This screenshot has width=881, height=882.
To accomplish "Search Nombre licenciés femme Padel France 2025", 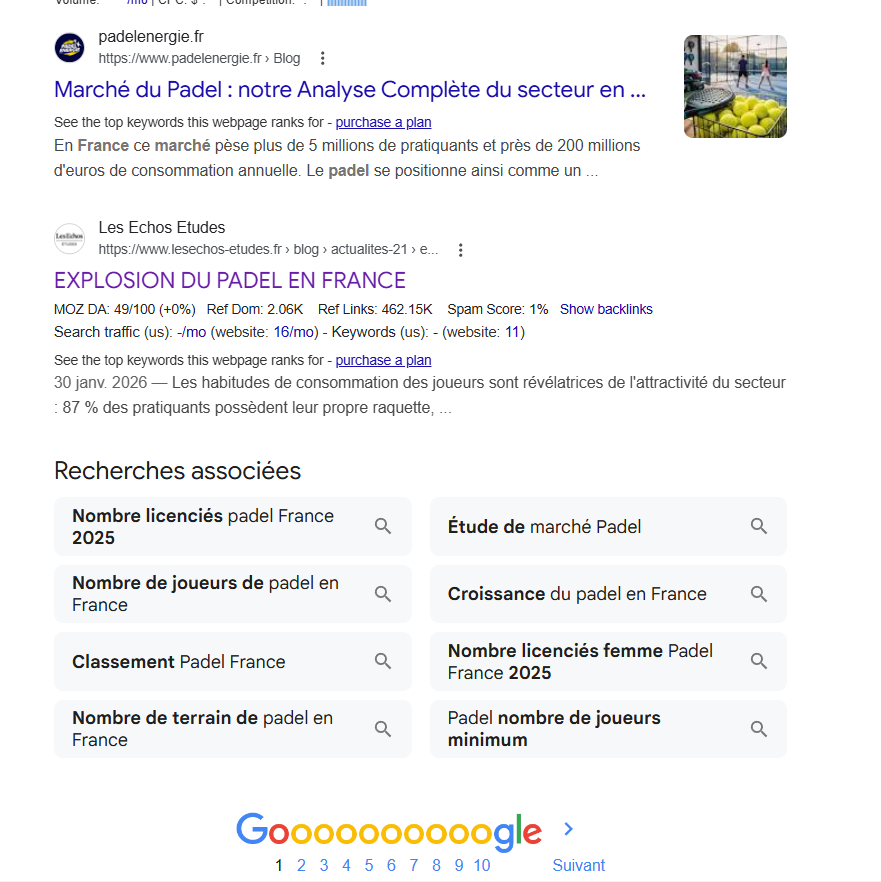I will point(608,662).
